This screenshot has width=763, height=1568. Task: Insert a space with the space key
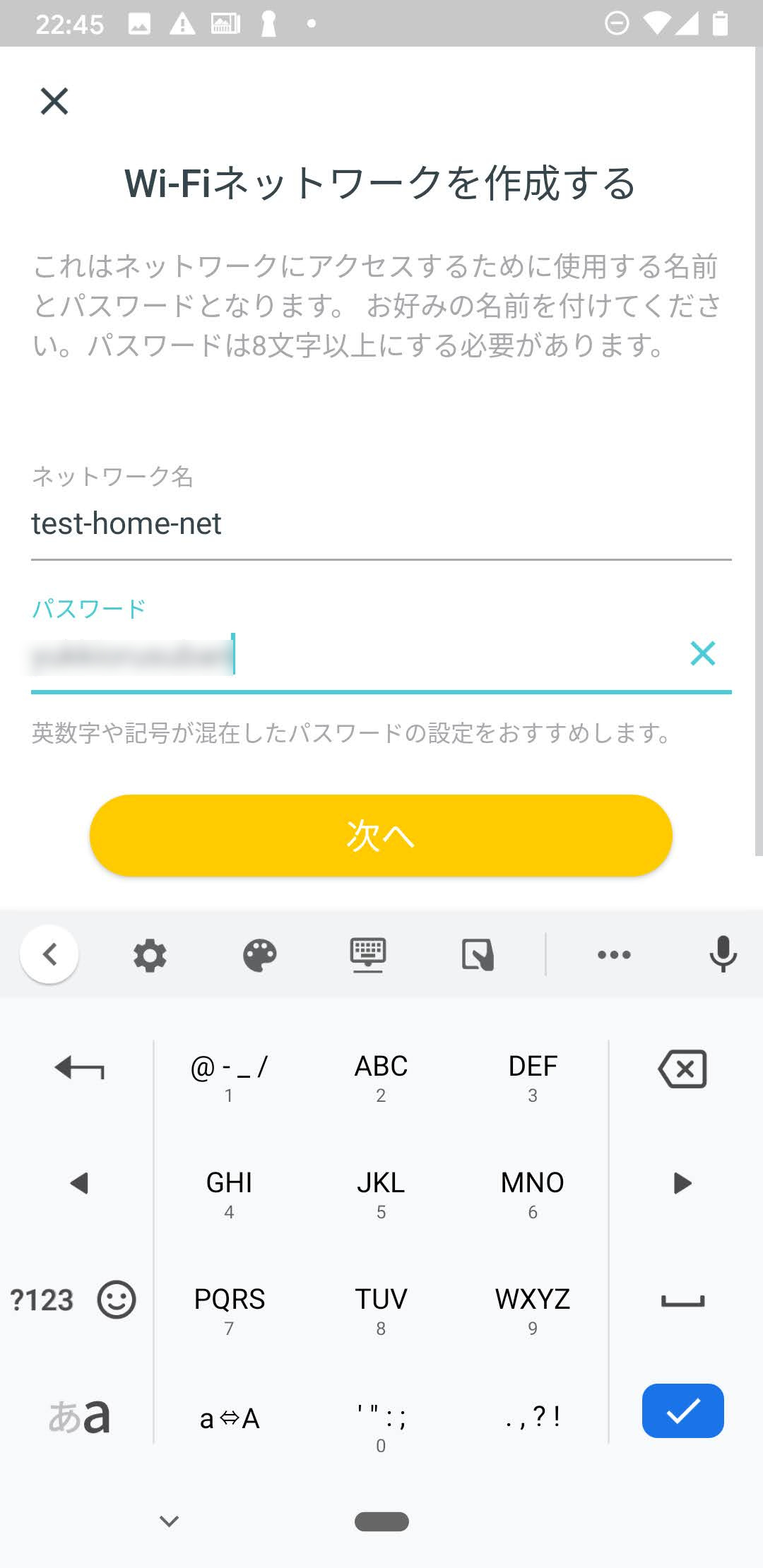(682, 1301)
